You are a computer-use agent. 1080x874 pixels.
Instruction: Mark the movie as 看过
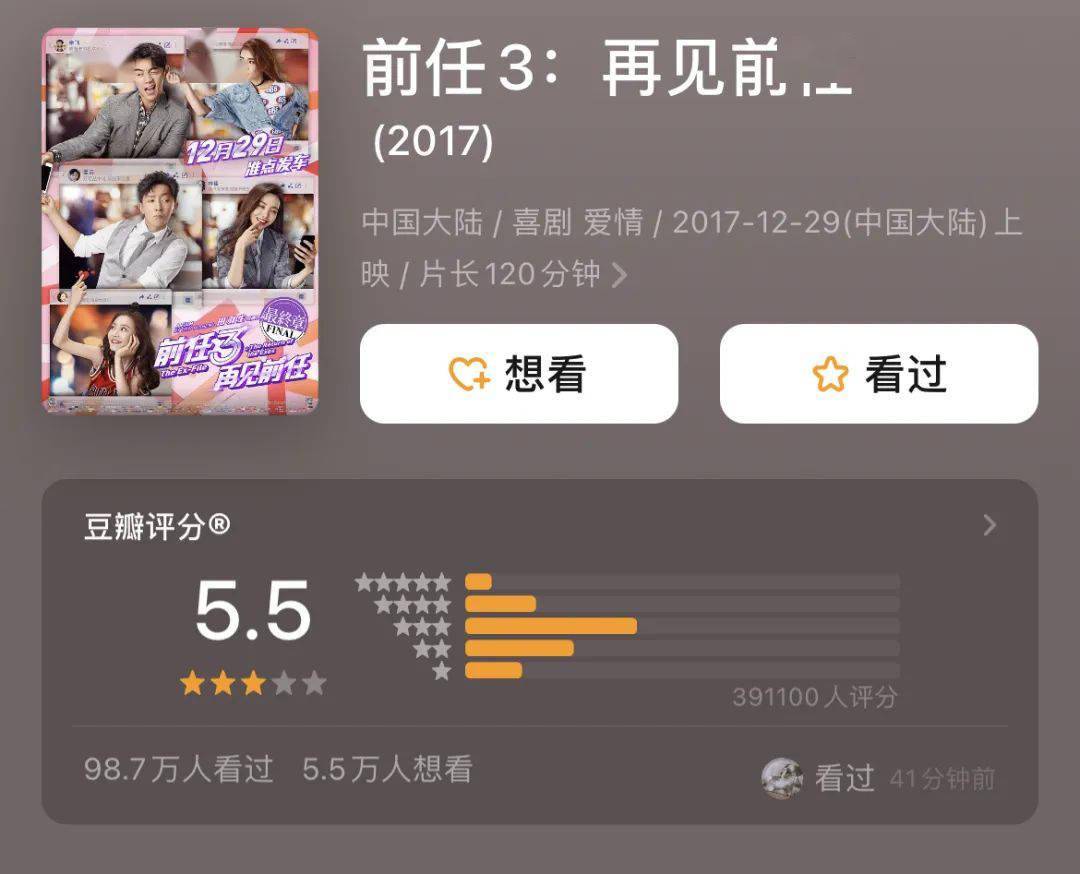878,374
